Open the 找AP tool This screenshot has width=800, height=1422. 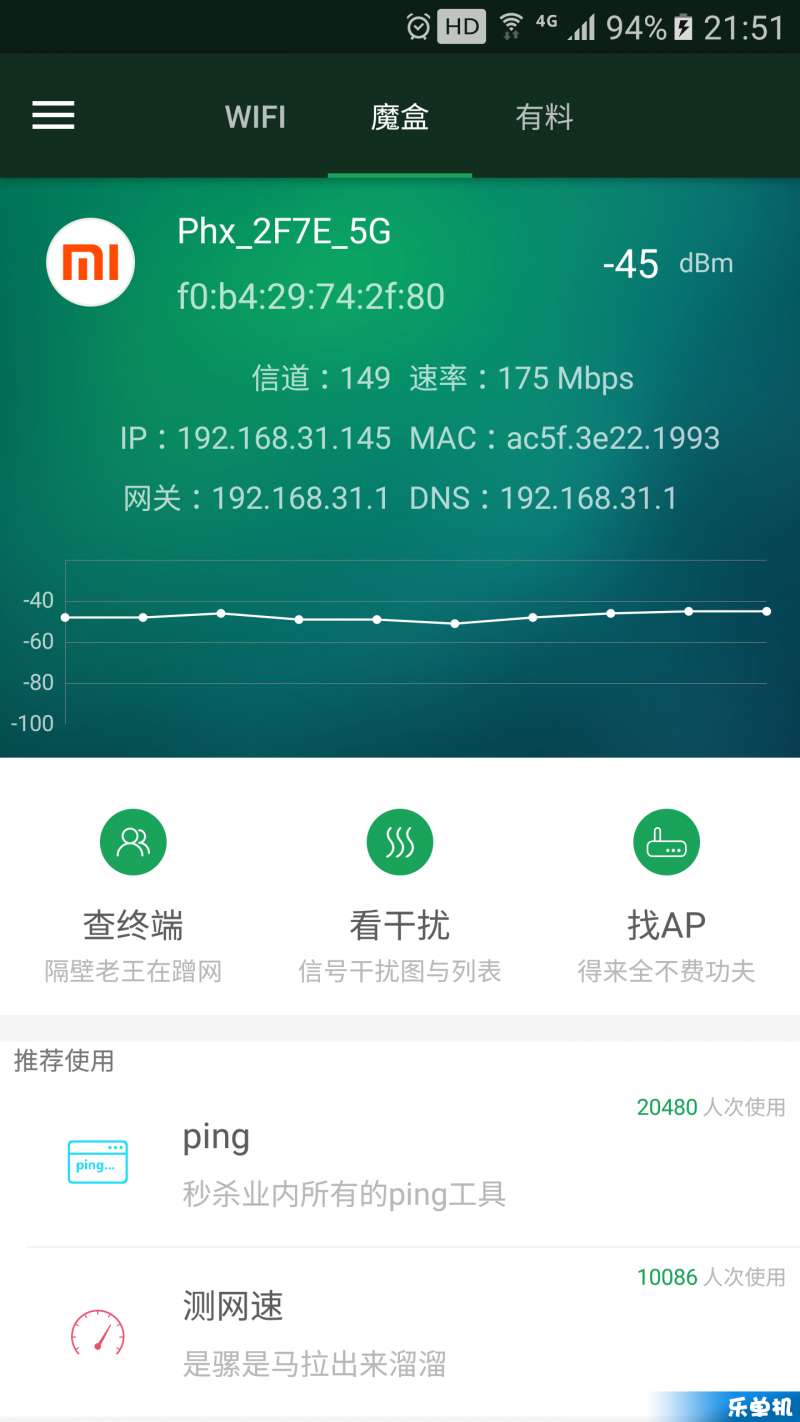pyautogui.click(x=666, y=897)
